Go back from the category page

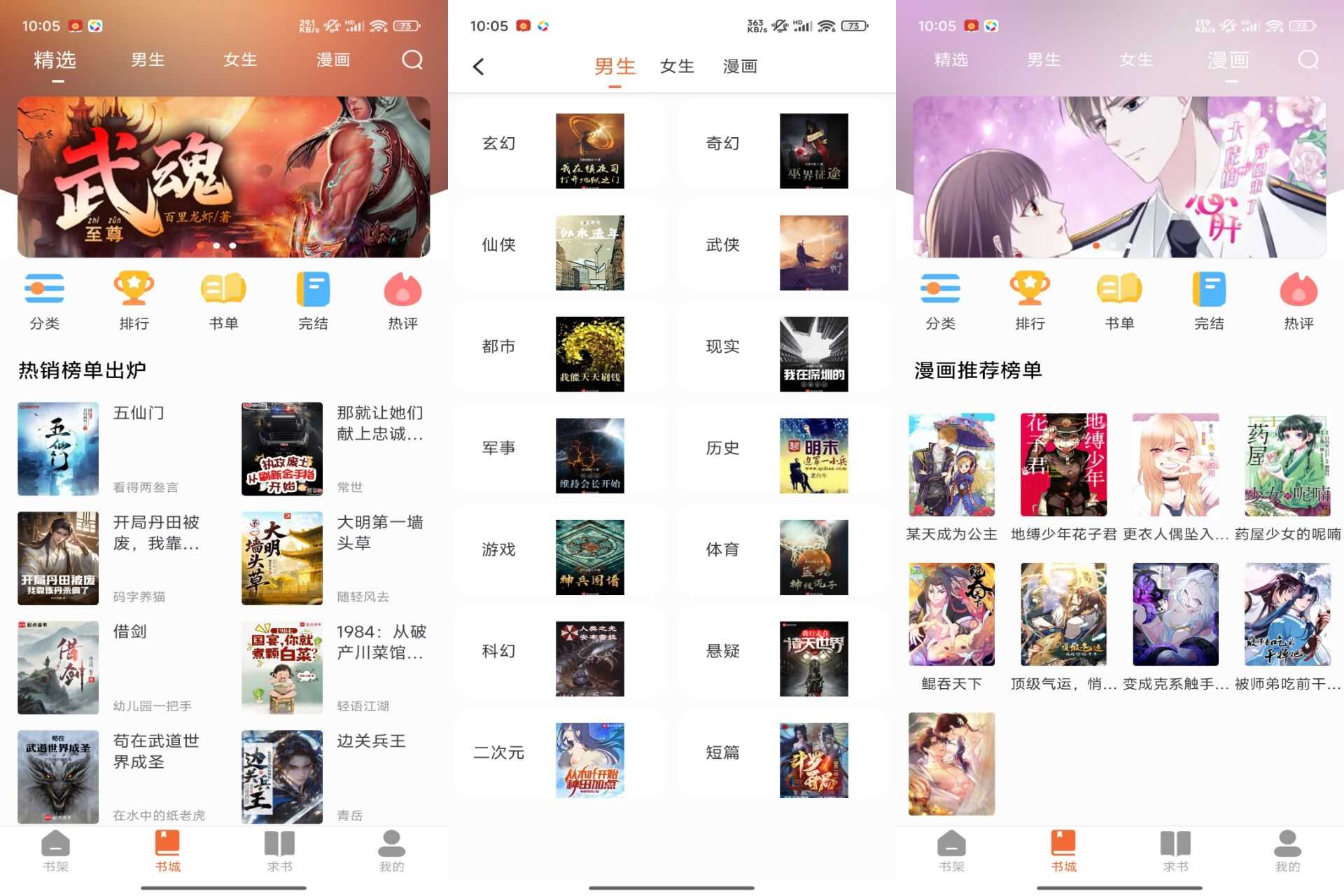(x=479, y=66)
